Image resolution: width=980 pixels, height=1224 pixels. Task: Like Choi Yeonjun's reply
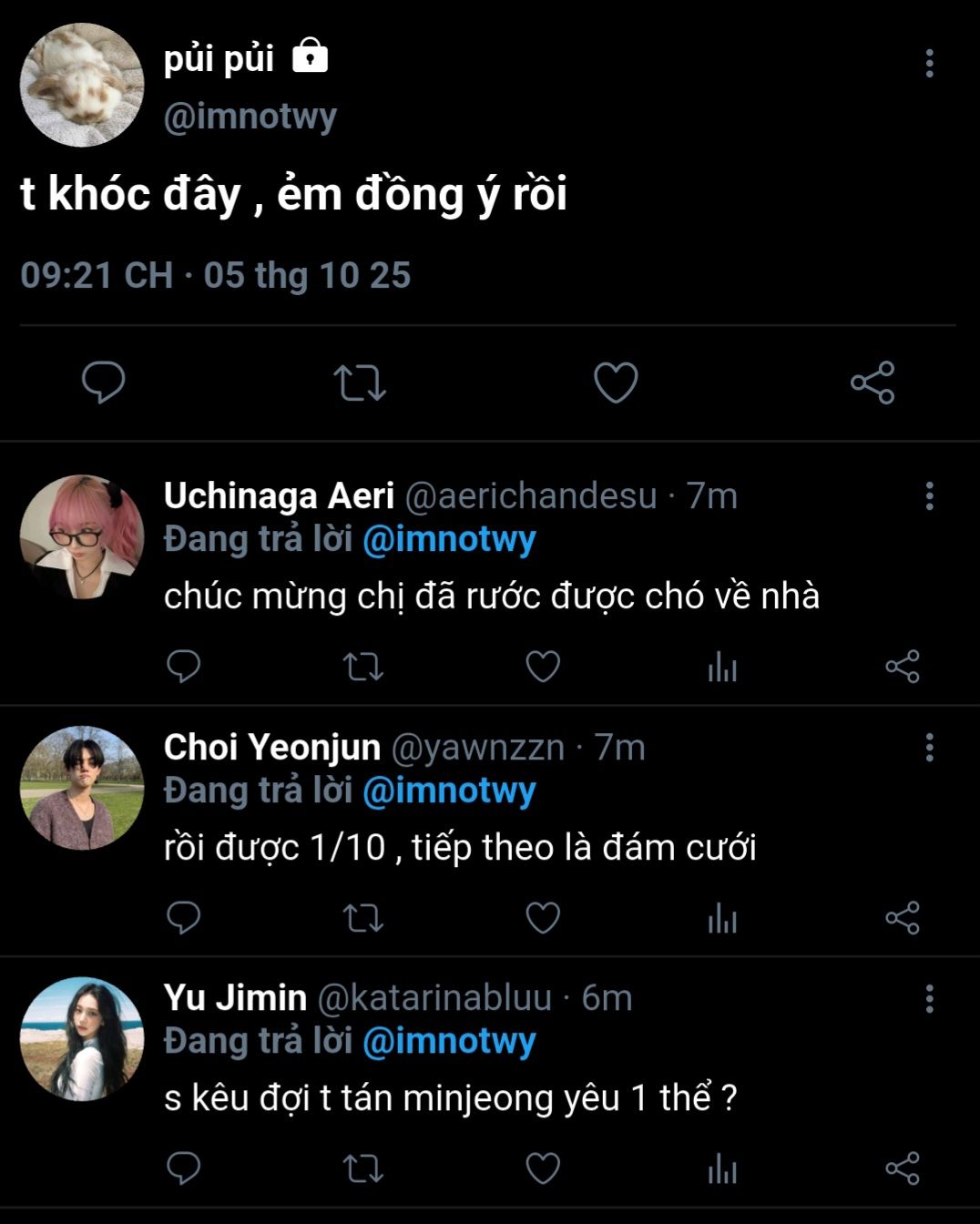point(543,918)
